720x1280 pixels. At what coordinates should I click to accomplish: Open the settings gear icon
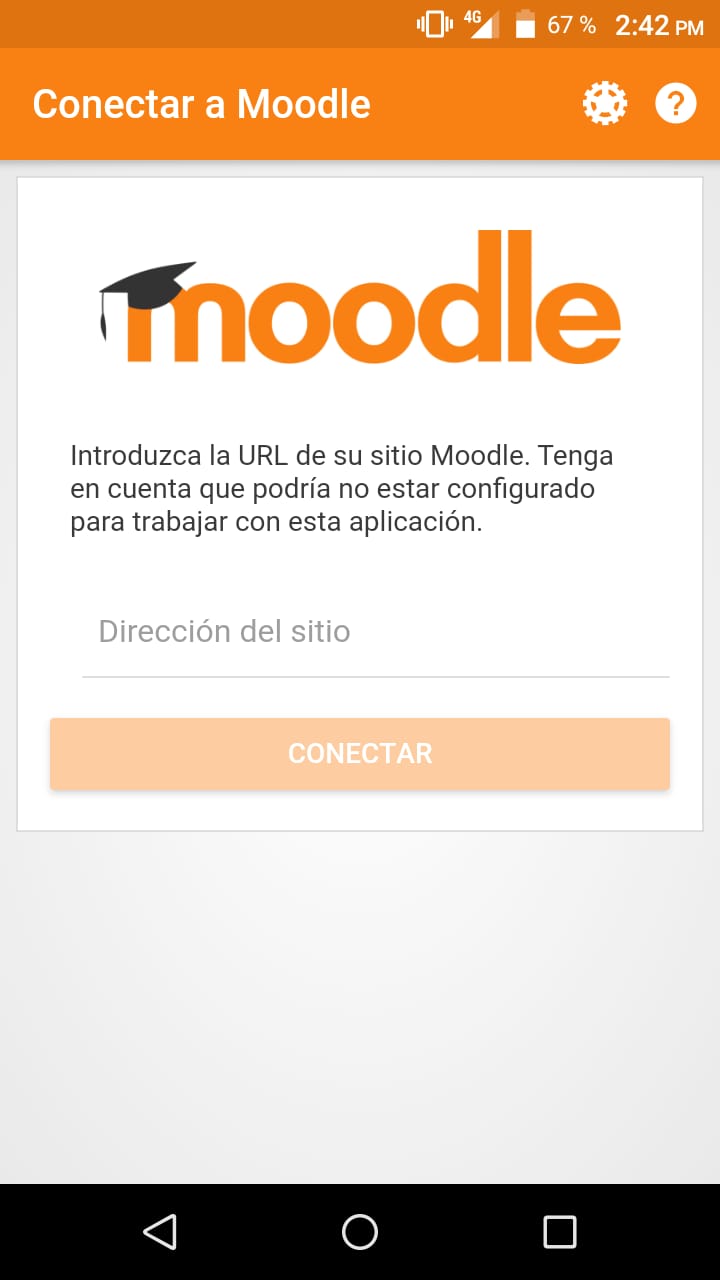click(605, 104)
